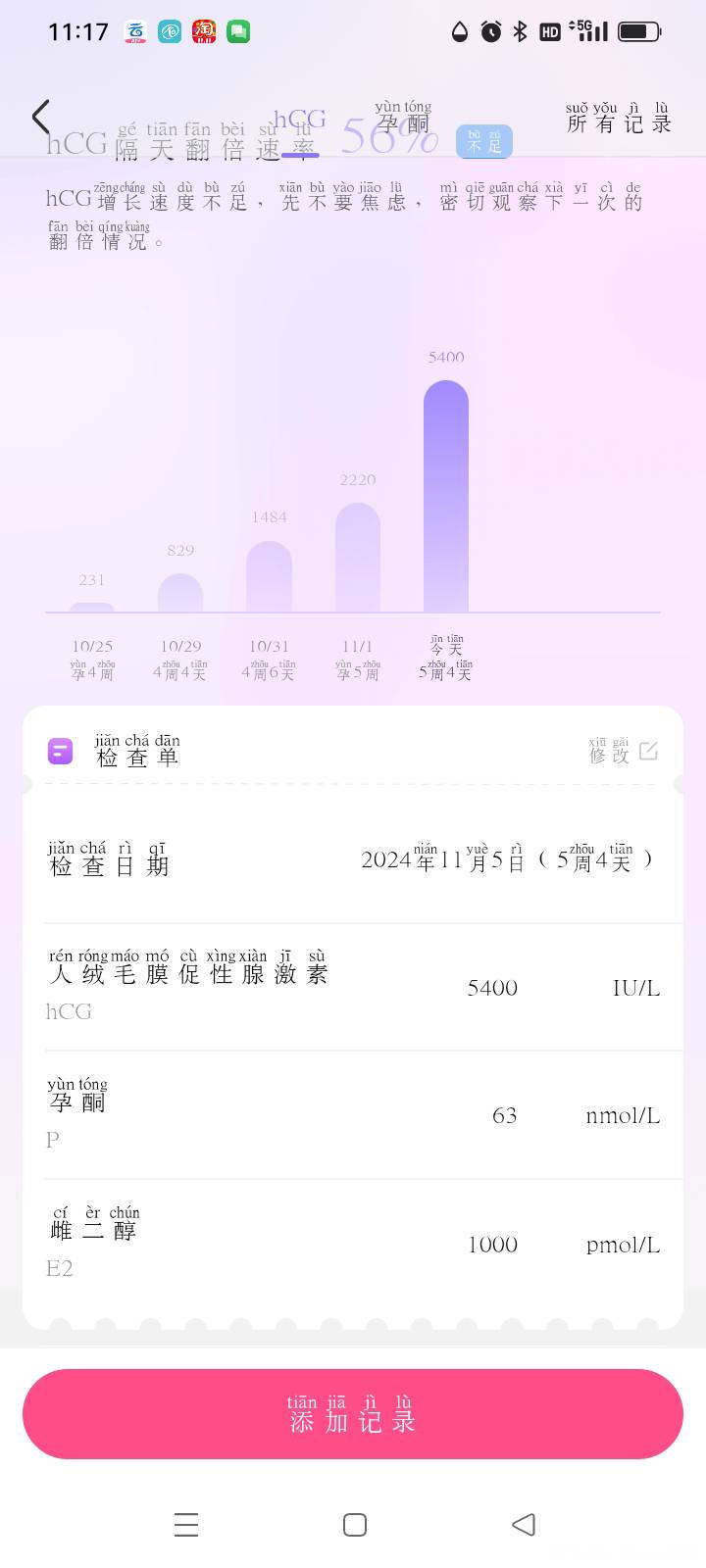Tap the purple 检查单 document icon
This screenshot has width=706, height=1568.
point(60,751)
